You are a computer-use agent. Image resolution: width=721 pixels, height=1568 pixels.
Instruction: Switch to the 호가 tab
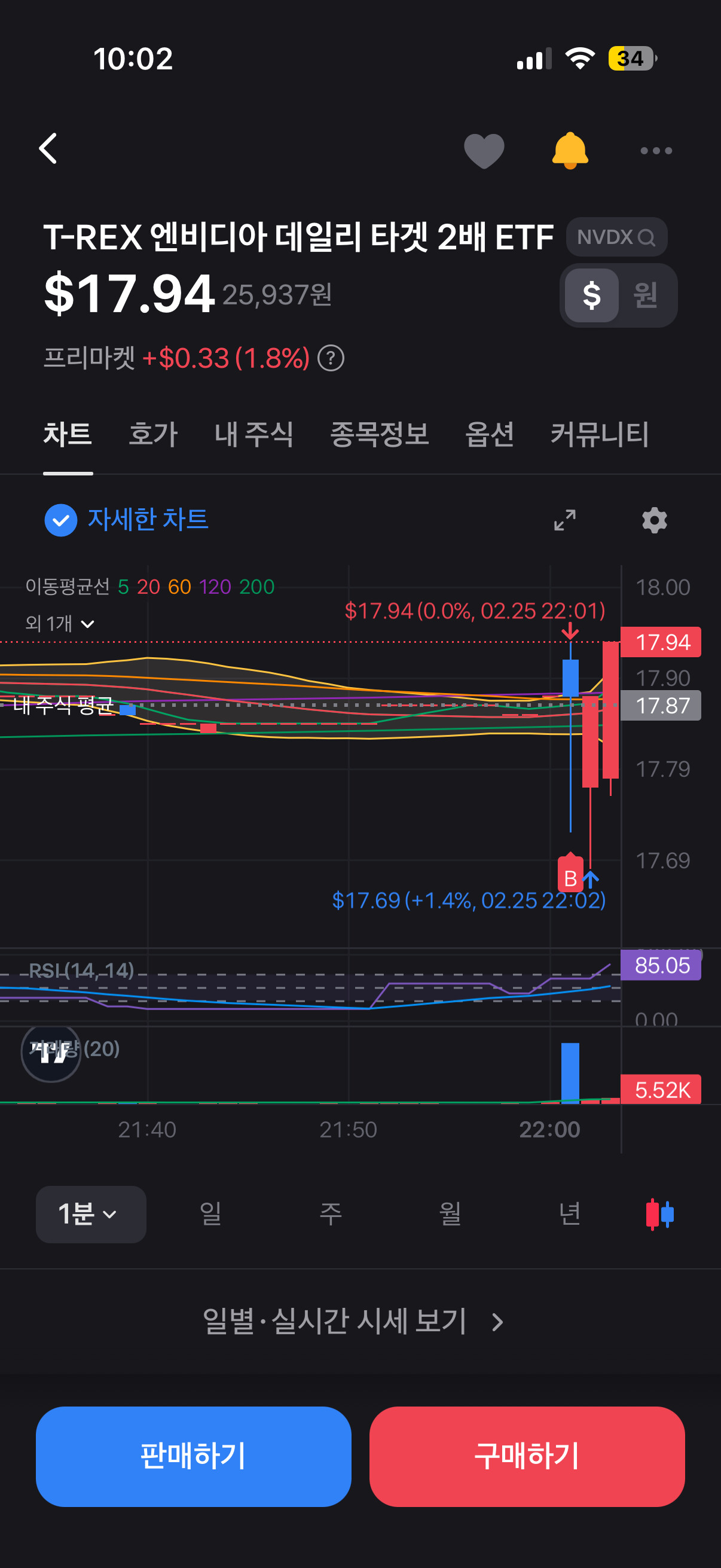pos(152,435)
